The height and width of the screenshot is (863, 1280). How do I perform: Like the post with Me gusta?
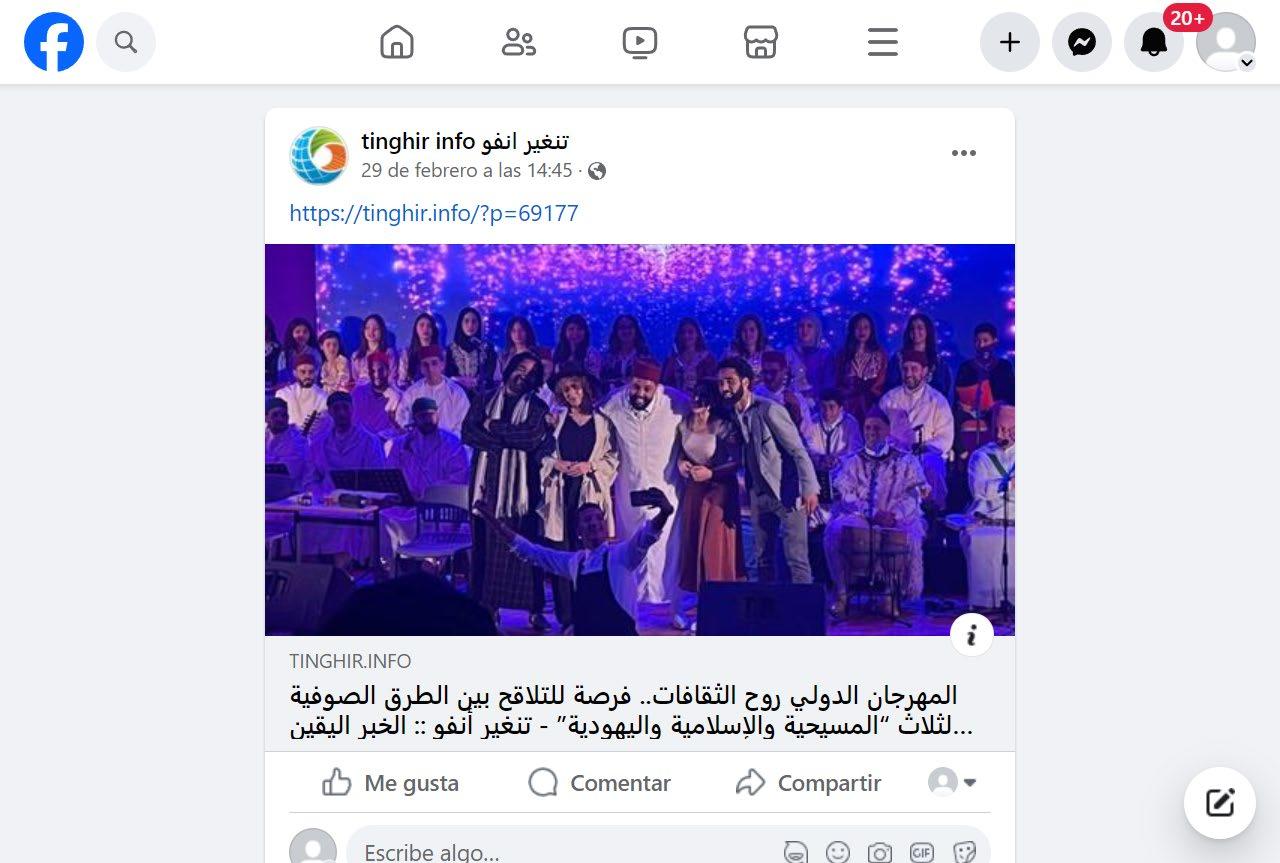[x=391, y=783]
